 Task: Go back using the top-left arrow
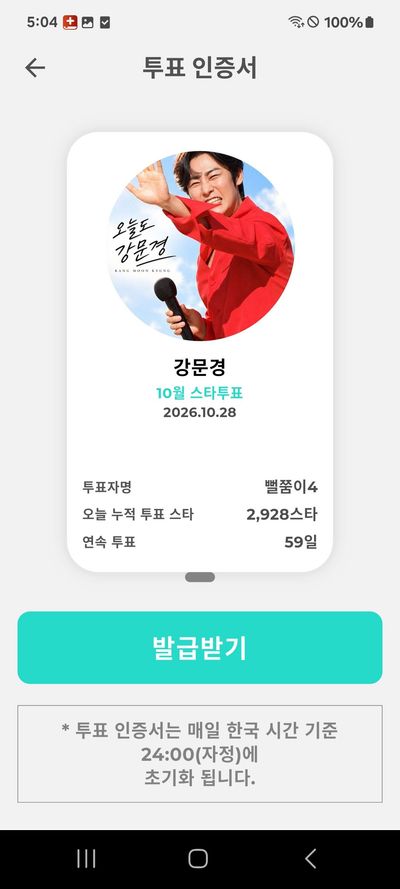pyautogui.click(x=35, y=68)
